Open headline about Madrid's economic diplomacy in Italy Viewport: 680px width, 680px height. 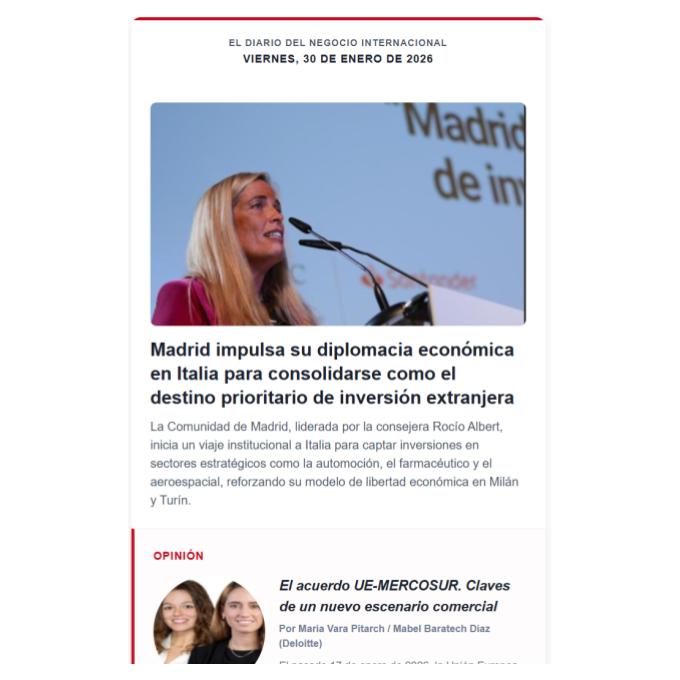coord(332,374)
